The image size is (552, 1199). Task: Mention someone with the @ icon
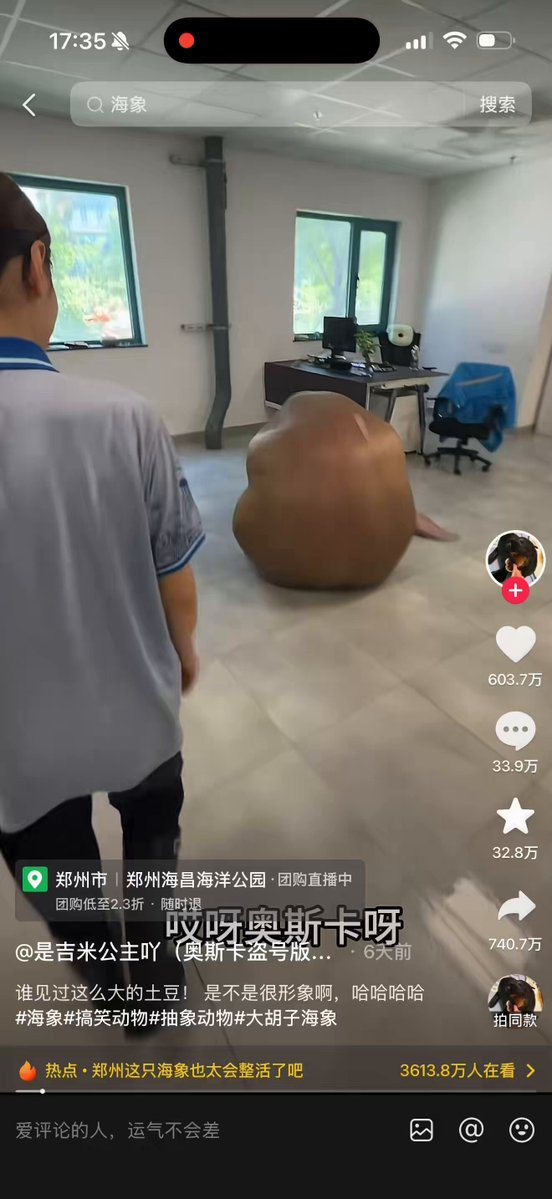(x=472, y=1130)
